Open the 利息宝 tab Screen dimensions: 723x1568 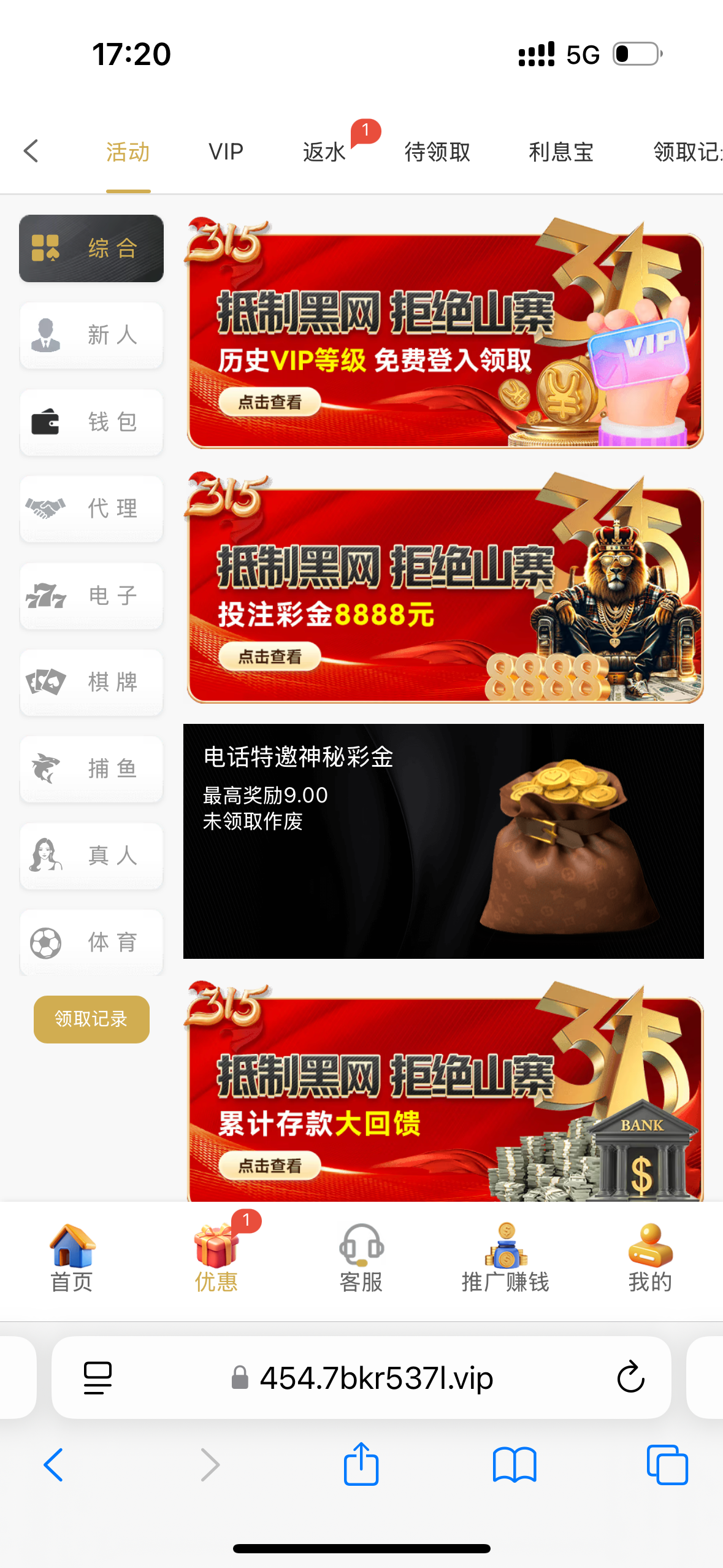point(561,152)
